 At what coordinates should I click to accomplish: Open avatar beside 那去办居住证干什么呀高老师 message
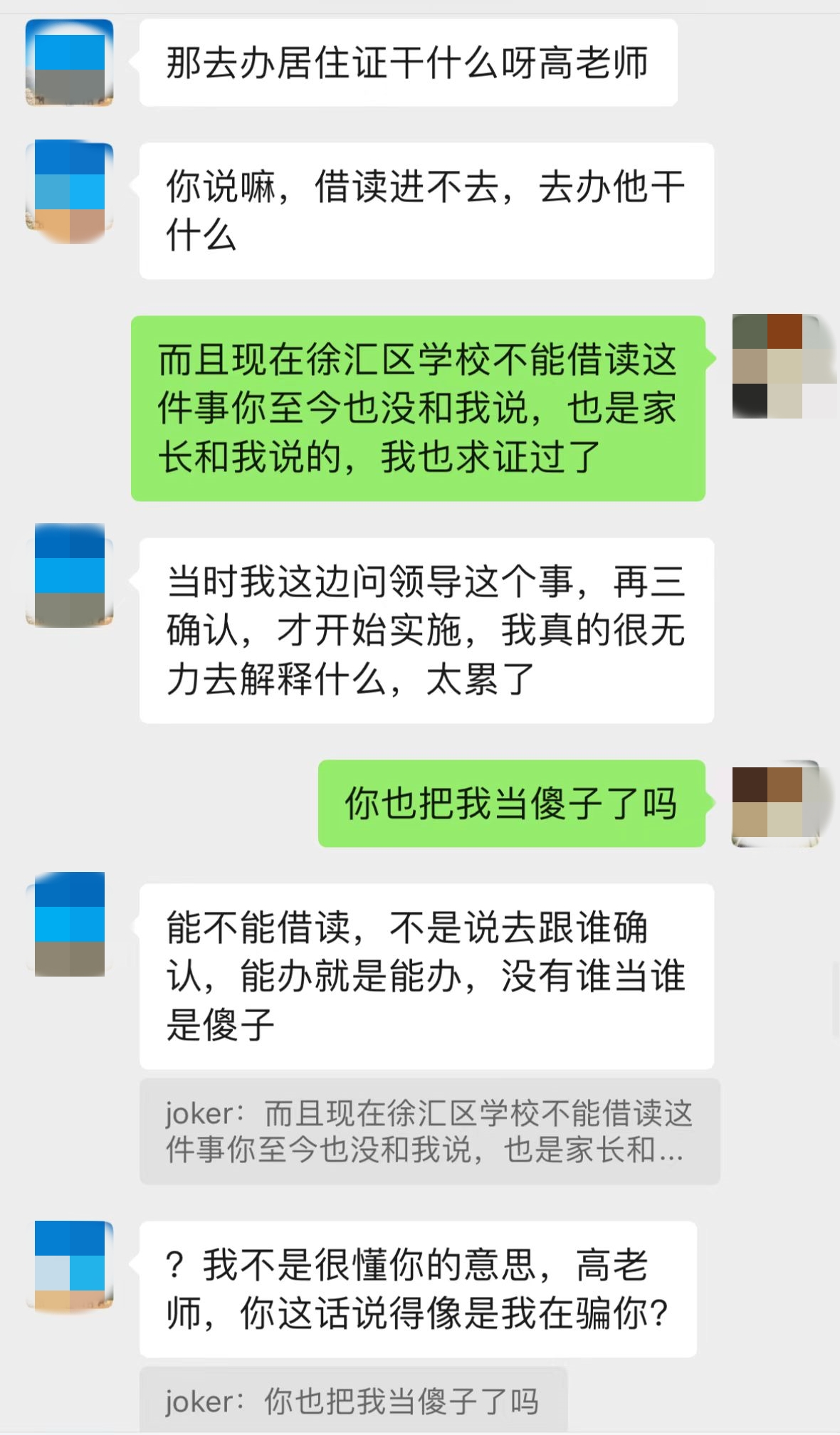tap(70, 63)
